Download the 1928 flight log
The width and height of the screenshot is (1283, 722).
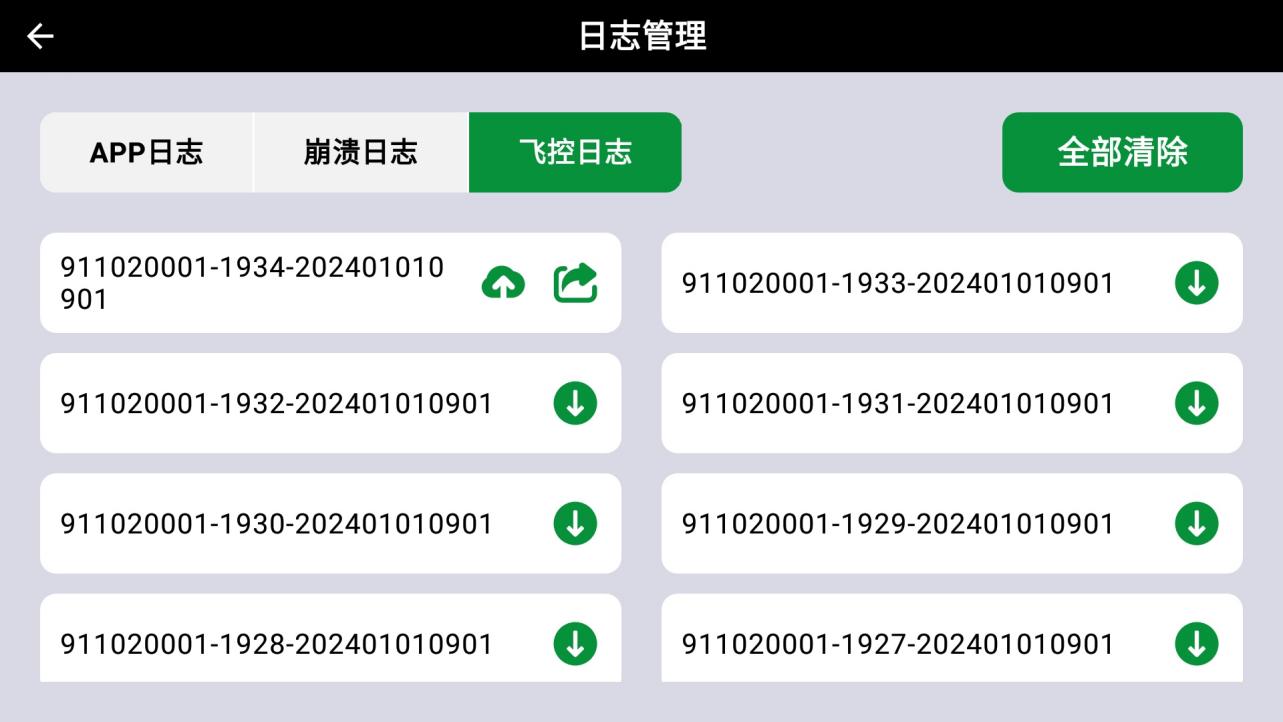tap(575, 643)
